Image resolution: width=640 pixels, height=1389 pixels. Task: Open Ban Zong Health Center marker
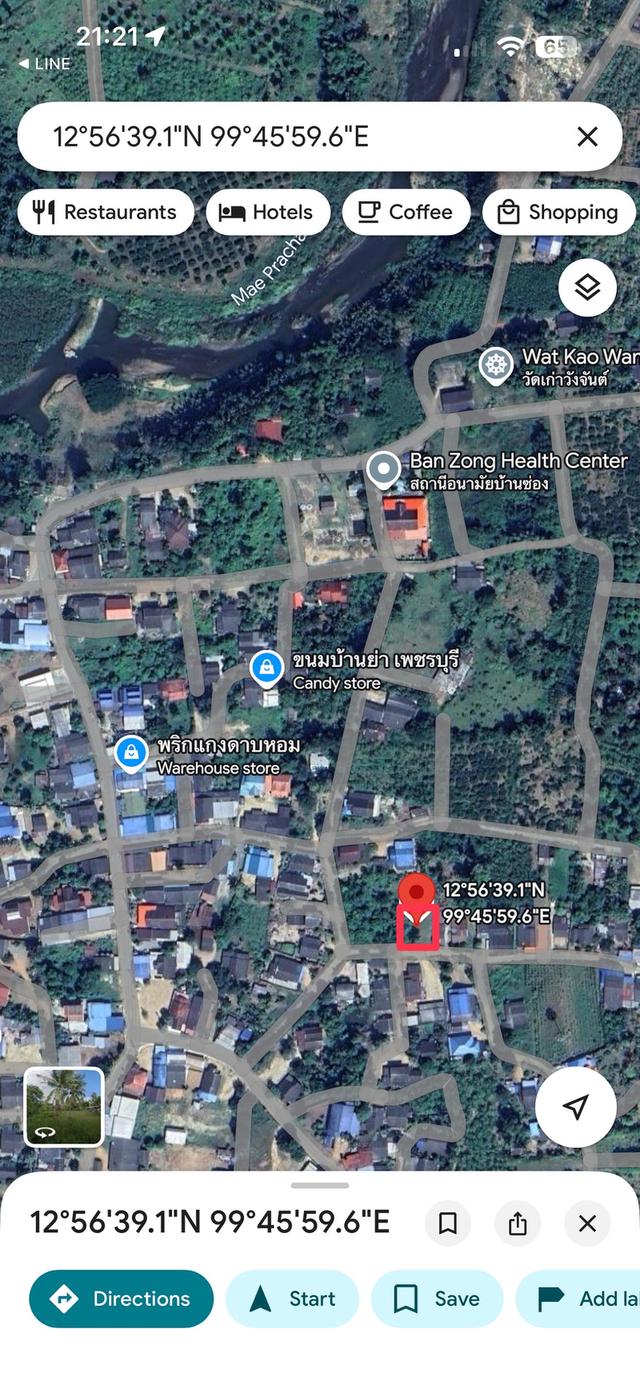pos(382,469)
